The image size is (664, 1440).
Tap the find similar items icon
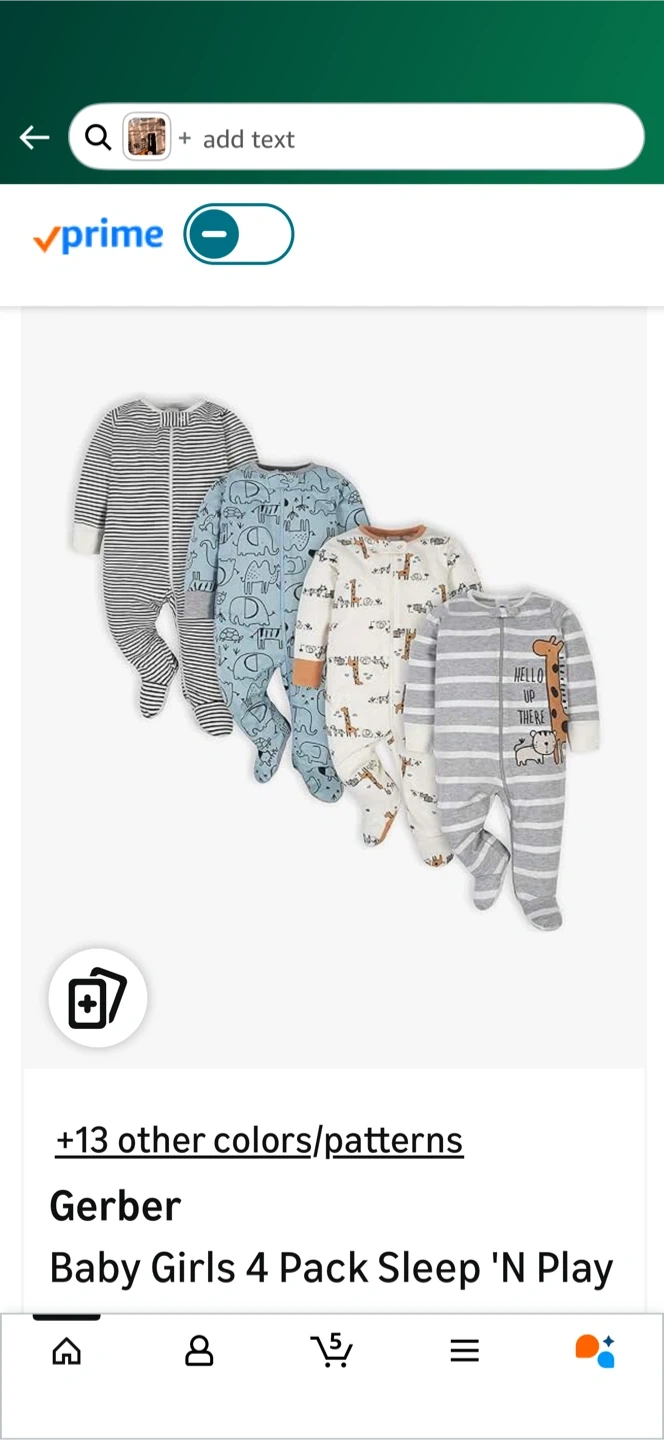[97, 998]
